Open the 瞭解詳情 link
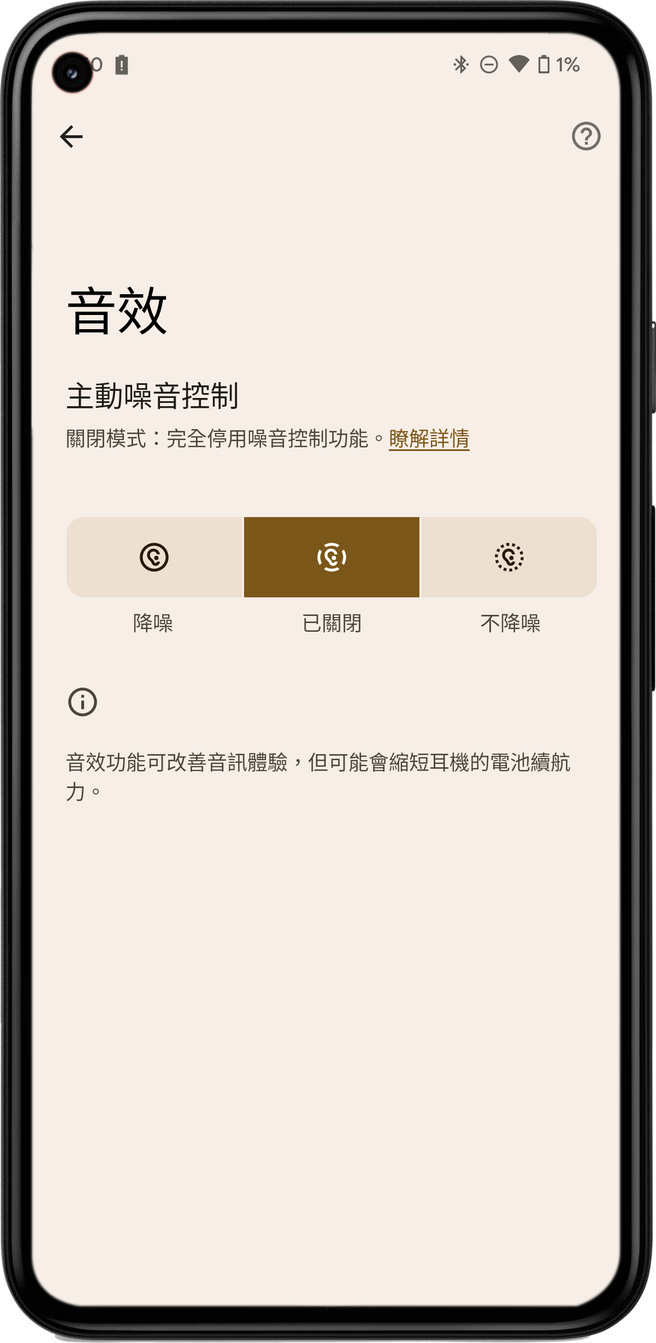 pyautogui.click(x=429, y=438)
